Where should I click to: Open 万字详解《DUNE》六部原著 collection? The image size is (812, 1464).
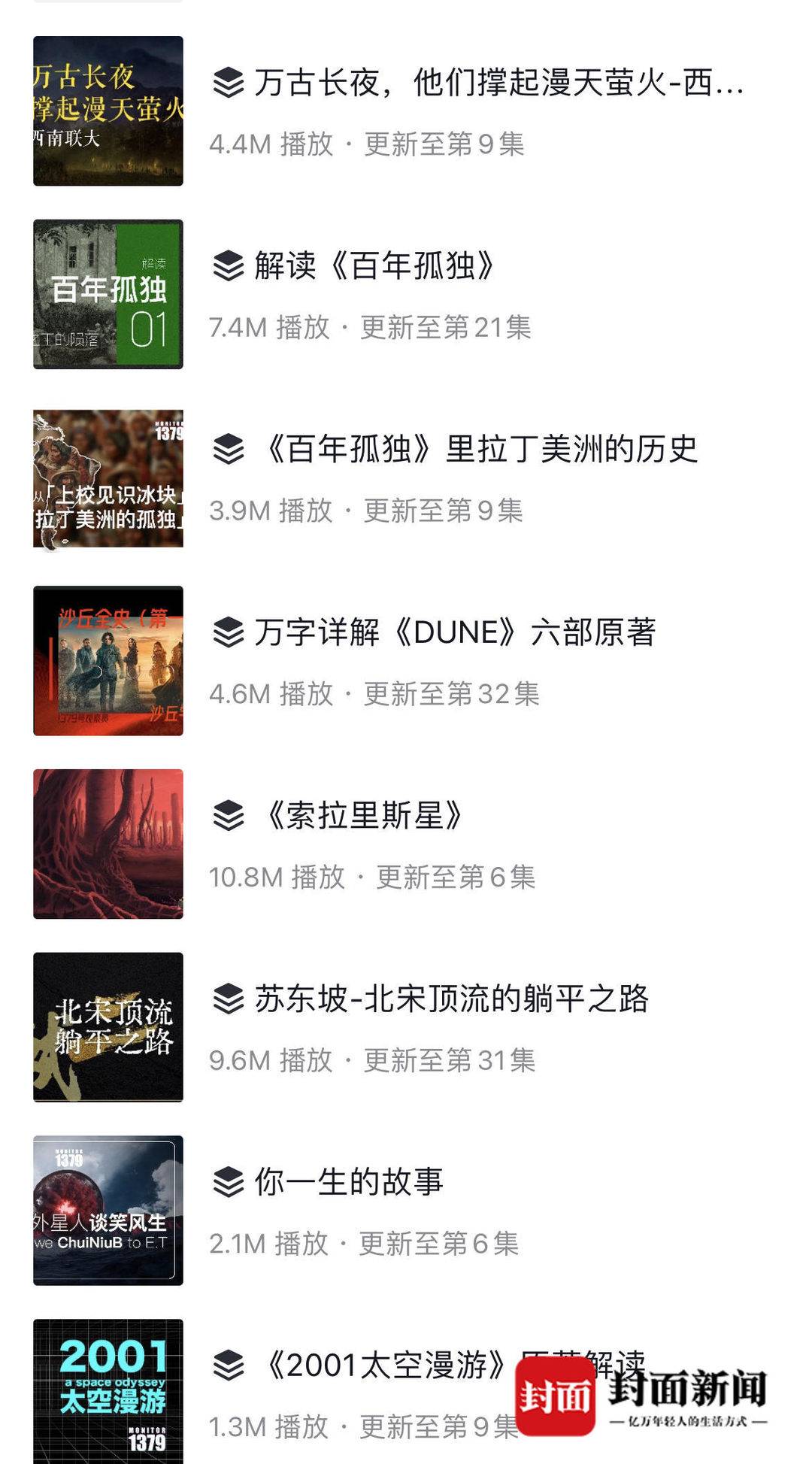tap(455, 632)
